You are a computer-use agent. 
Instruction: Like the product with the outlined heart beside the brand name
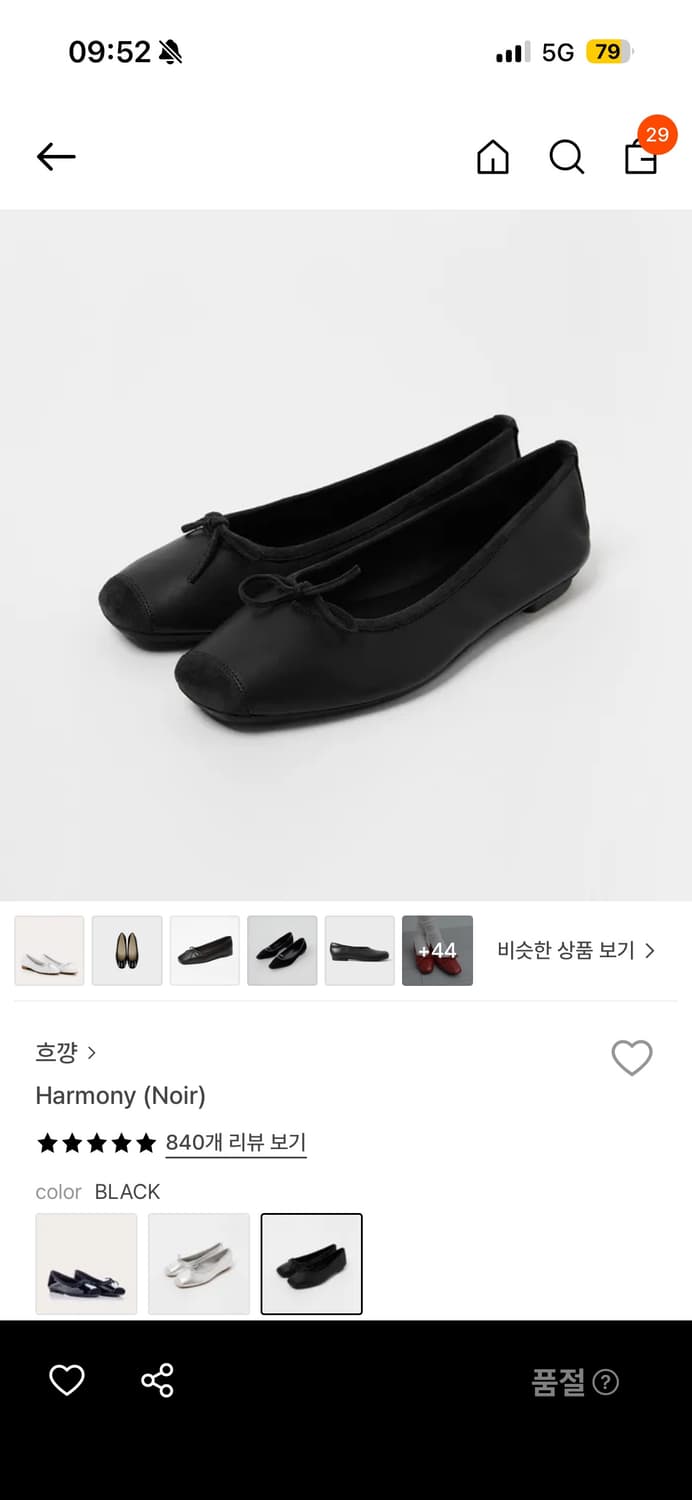click(632, 1057)
